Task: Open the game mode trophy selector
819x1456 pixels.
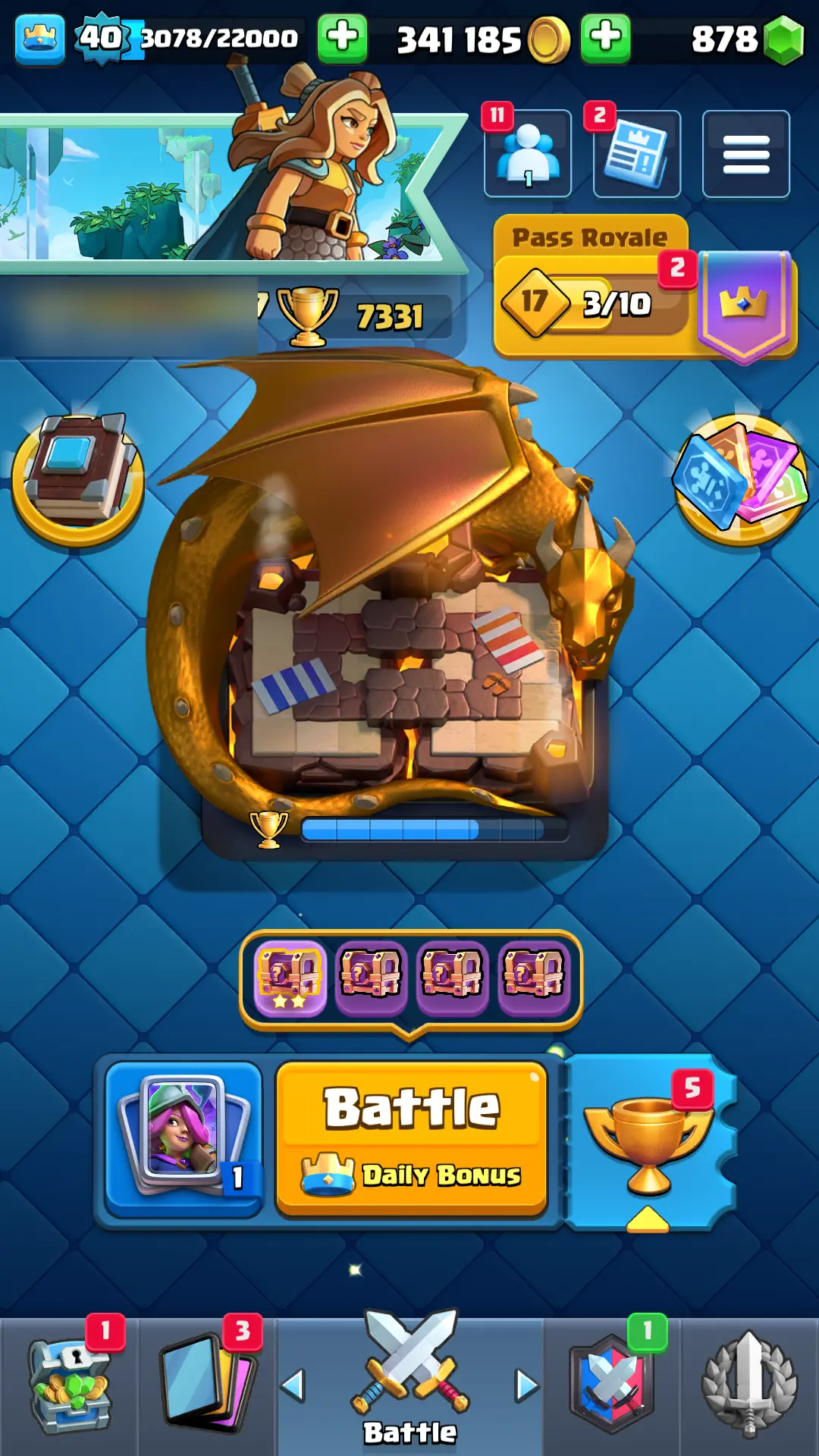Action: click(648, 1141)
